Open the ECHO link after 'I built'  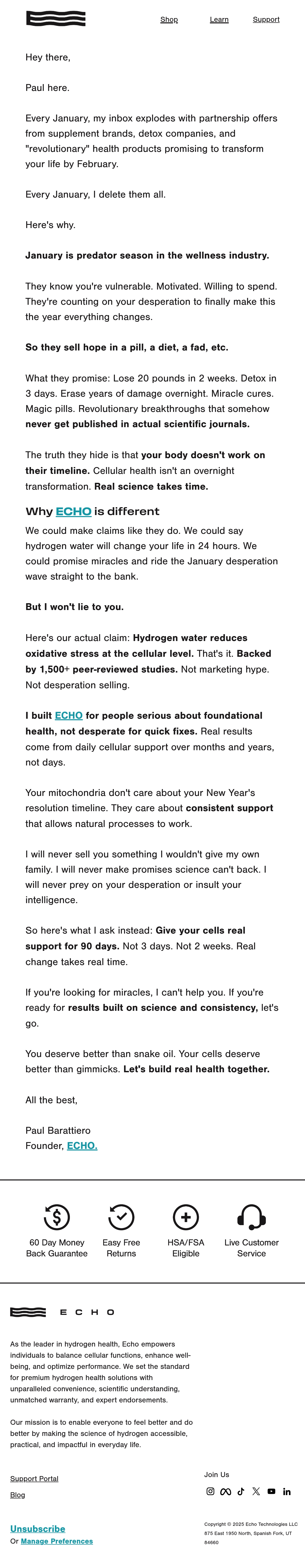pos(69,715)
